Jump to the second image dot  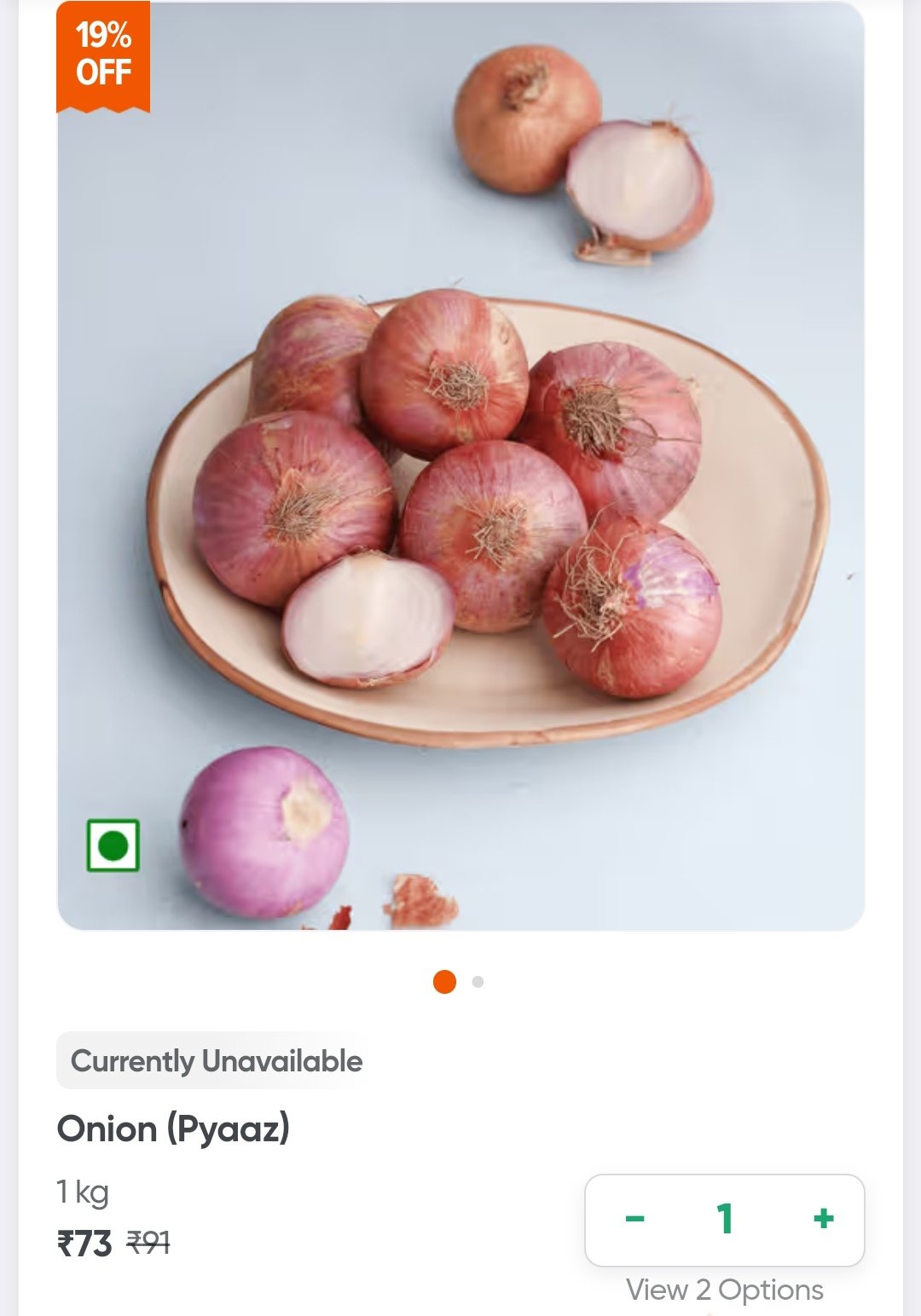pos(478,982)
